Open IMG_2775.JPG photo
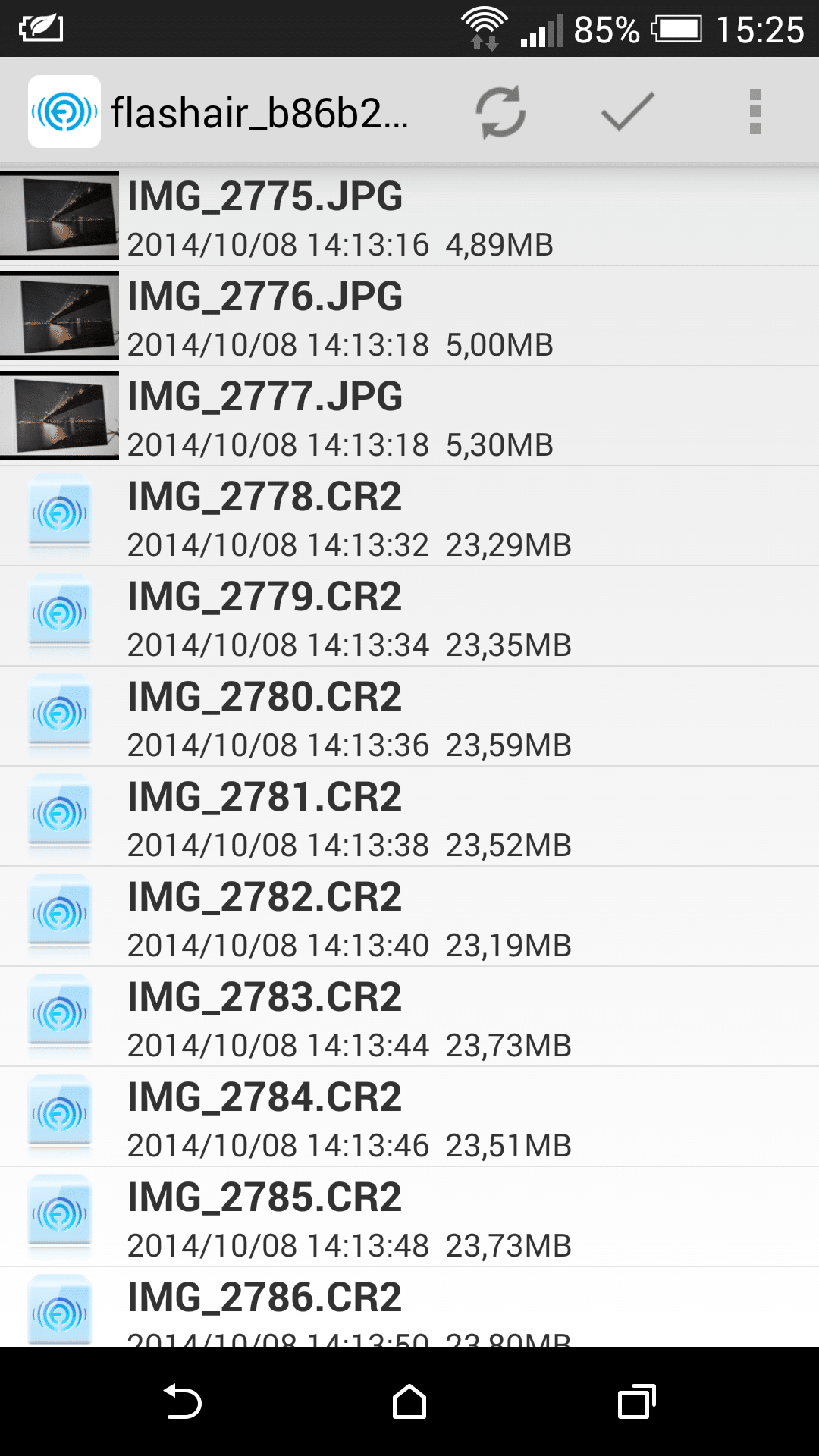Image resolution: width=819 pixels, height=1456 pixels. (409, 217)
